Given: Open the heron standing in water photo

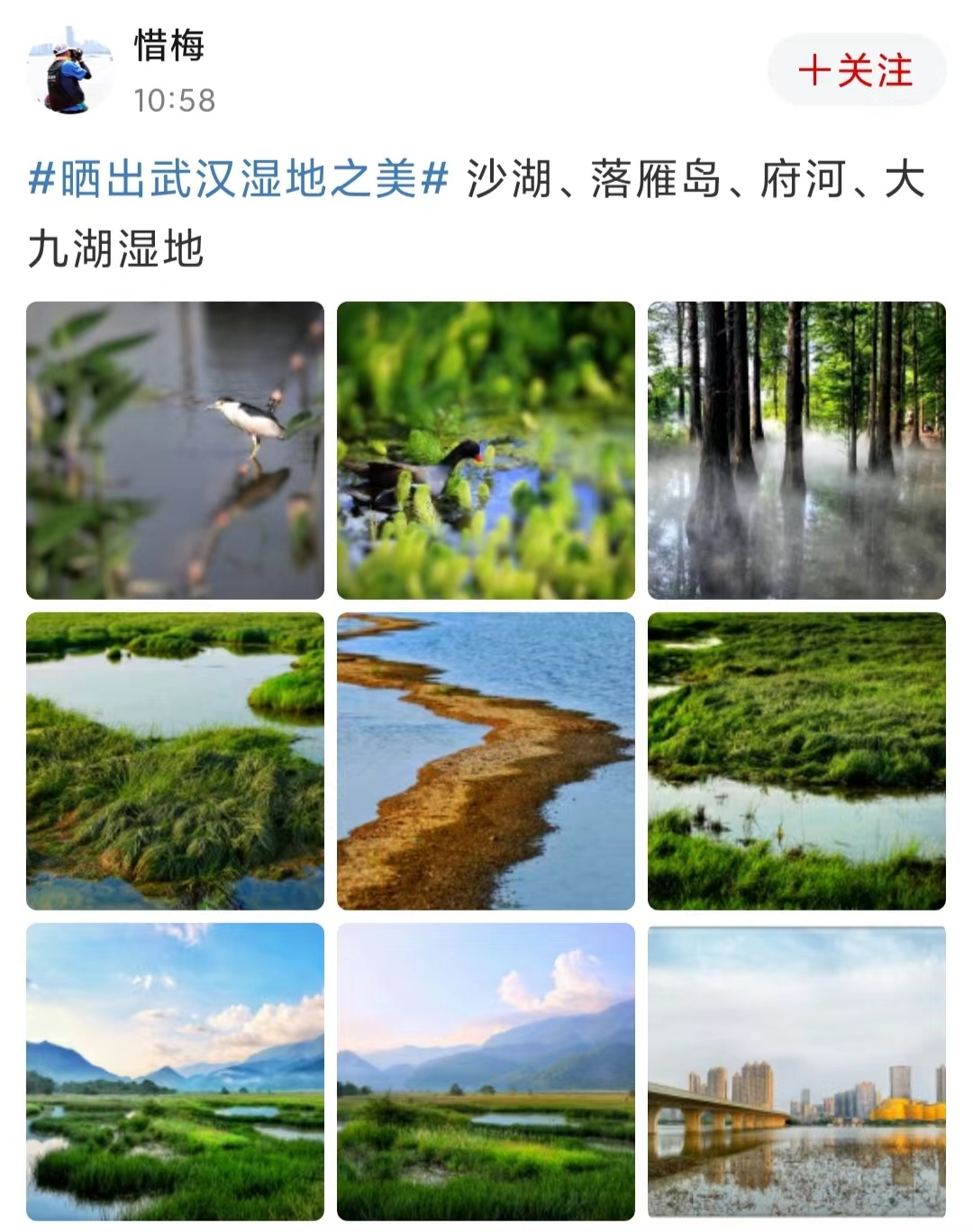Looking at the screenshot, I should pos(175,450).
